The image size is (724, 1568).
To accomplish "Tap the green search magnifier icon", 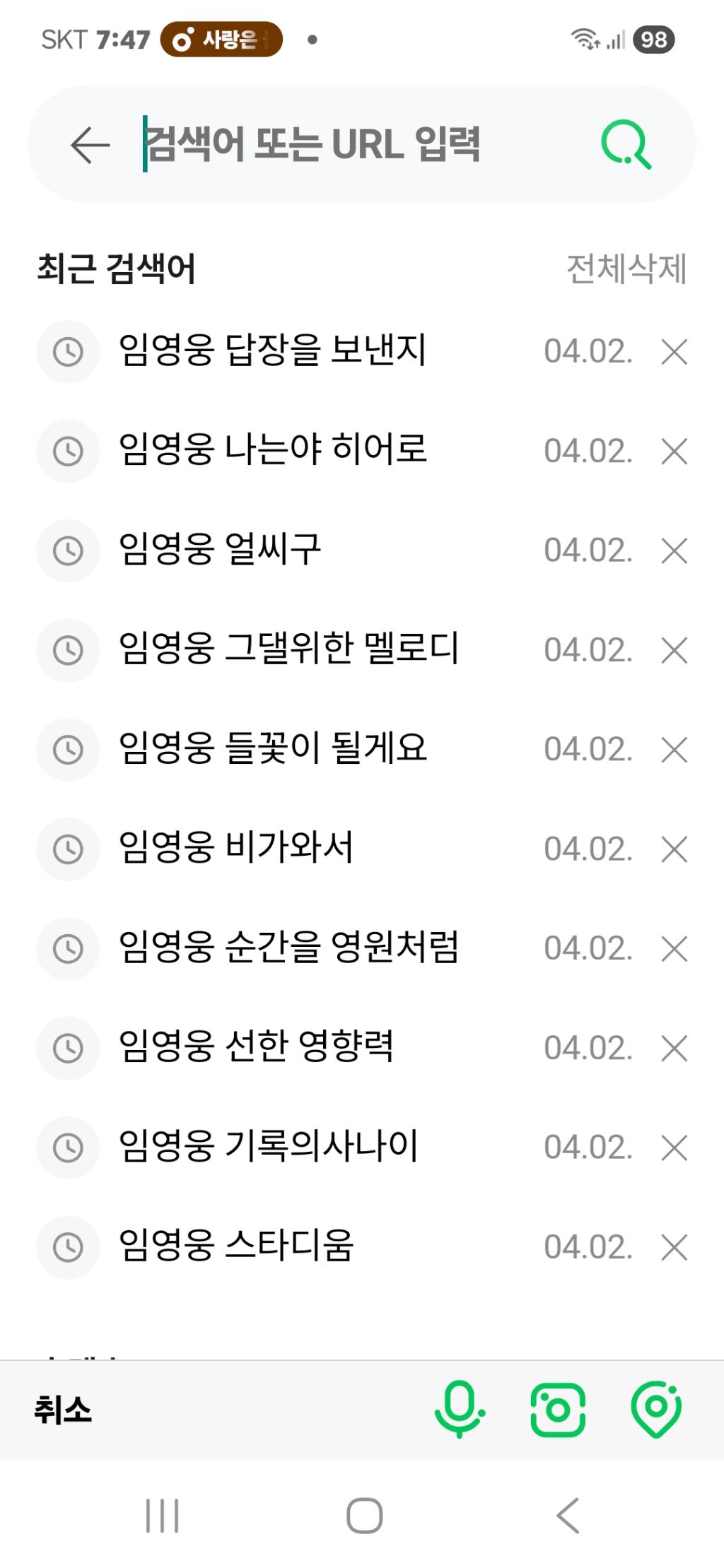I will point(626,144).
